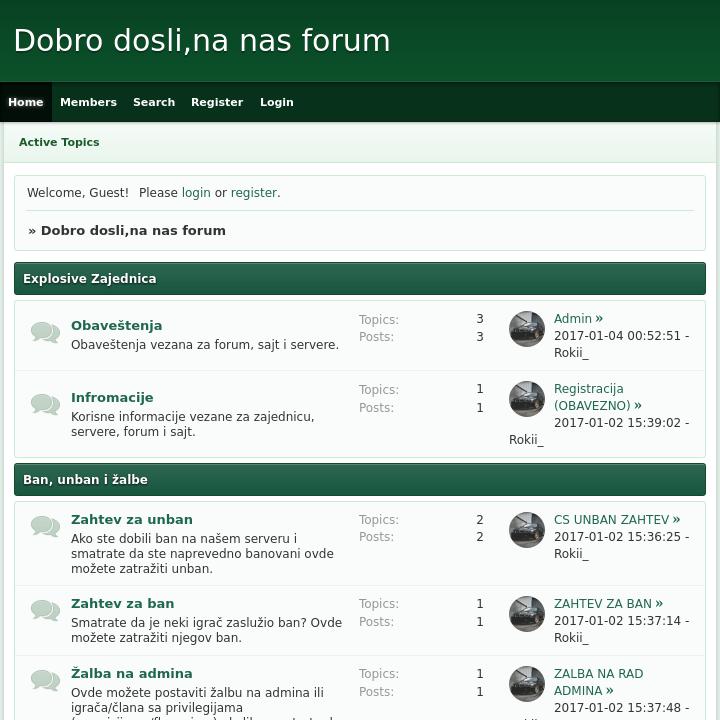The image size is (720, 720).
Task: Tap the register link in welcome message
Action: tap(253, 193)
